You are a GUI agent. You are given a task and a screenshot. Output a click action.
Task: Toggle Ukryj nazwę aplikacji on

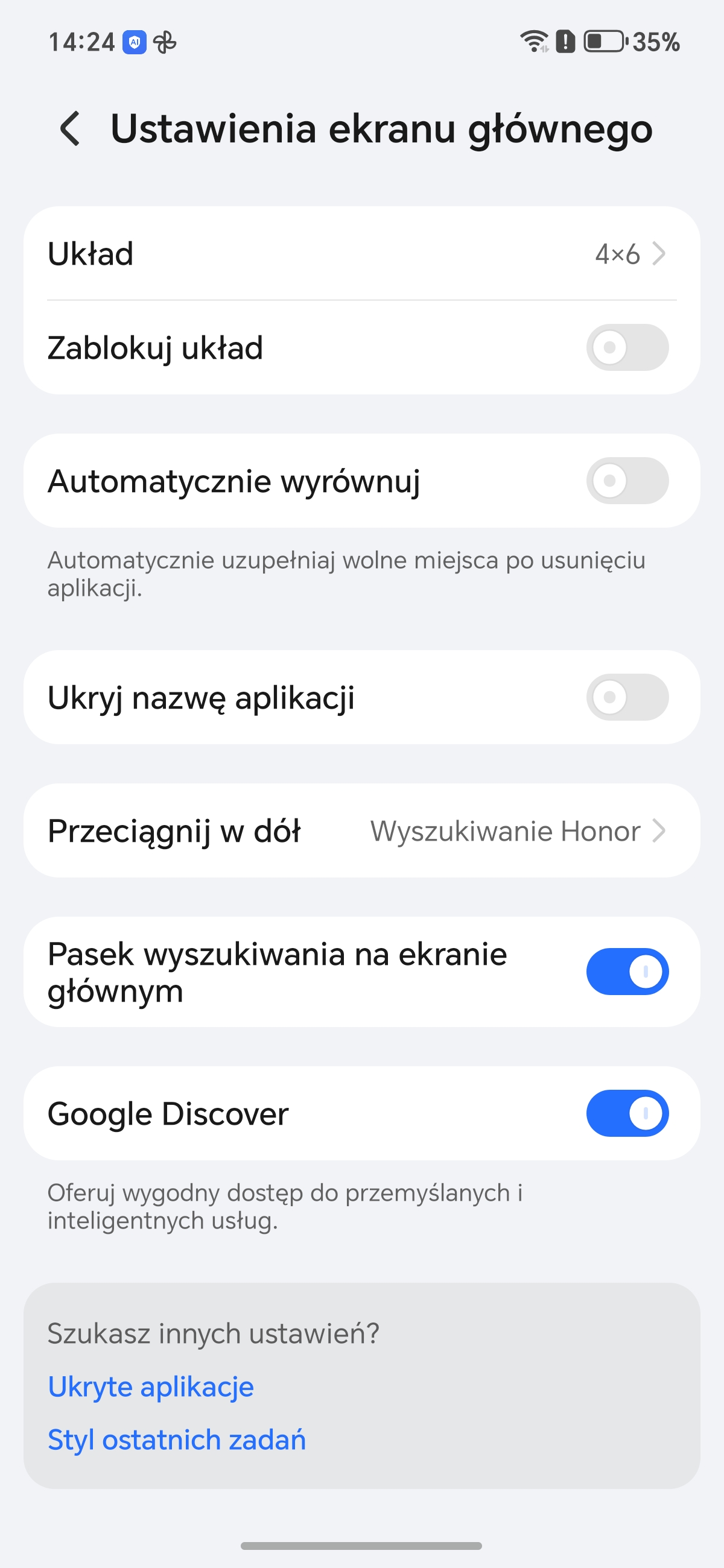[627, 697]
